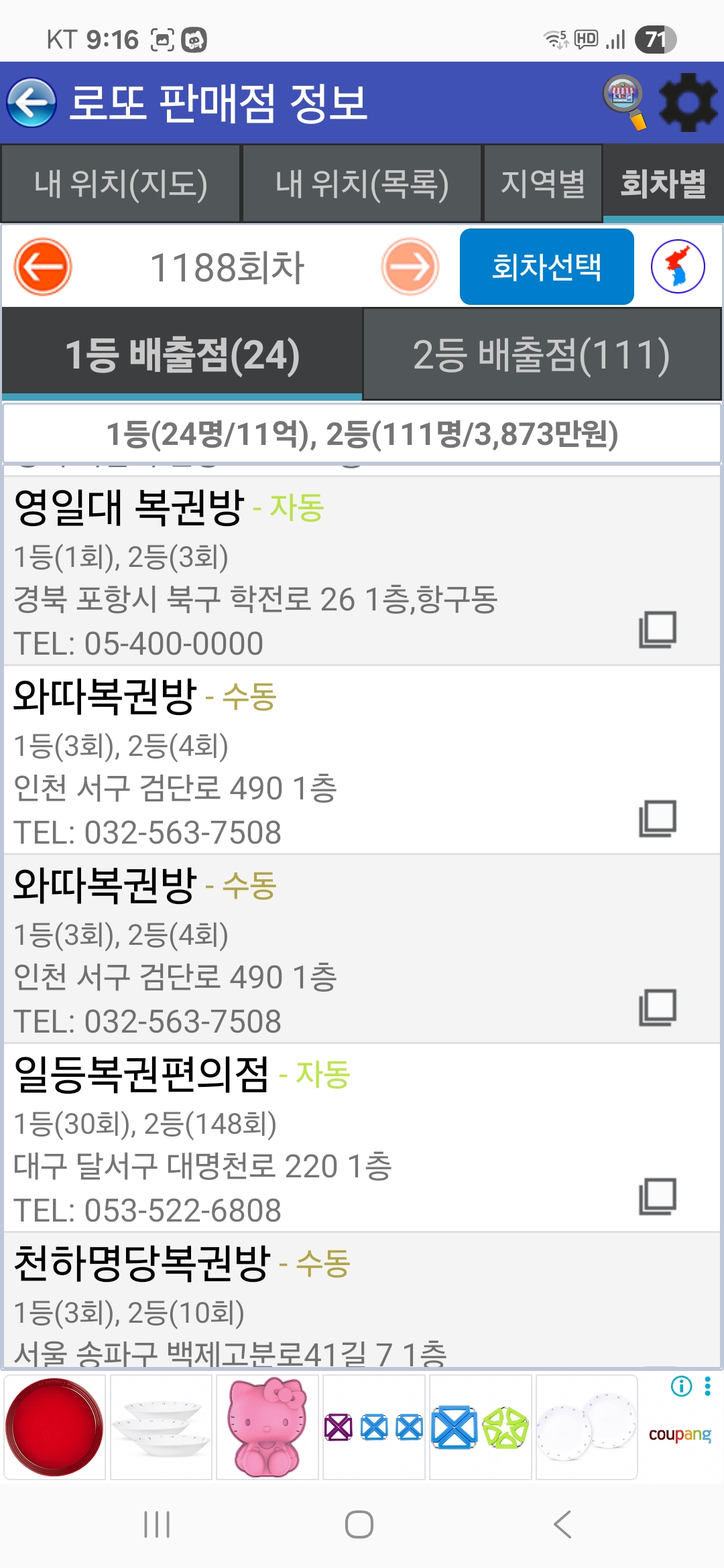Go to previous round with red left arrow
The height and width of the screenshot is (1568, 724).
pos(43,267)
